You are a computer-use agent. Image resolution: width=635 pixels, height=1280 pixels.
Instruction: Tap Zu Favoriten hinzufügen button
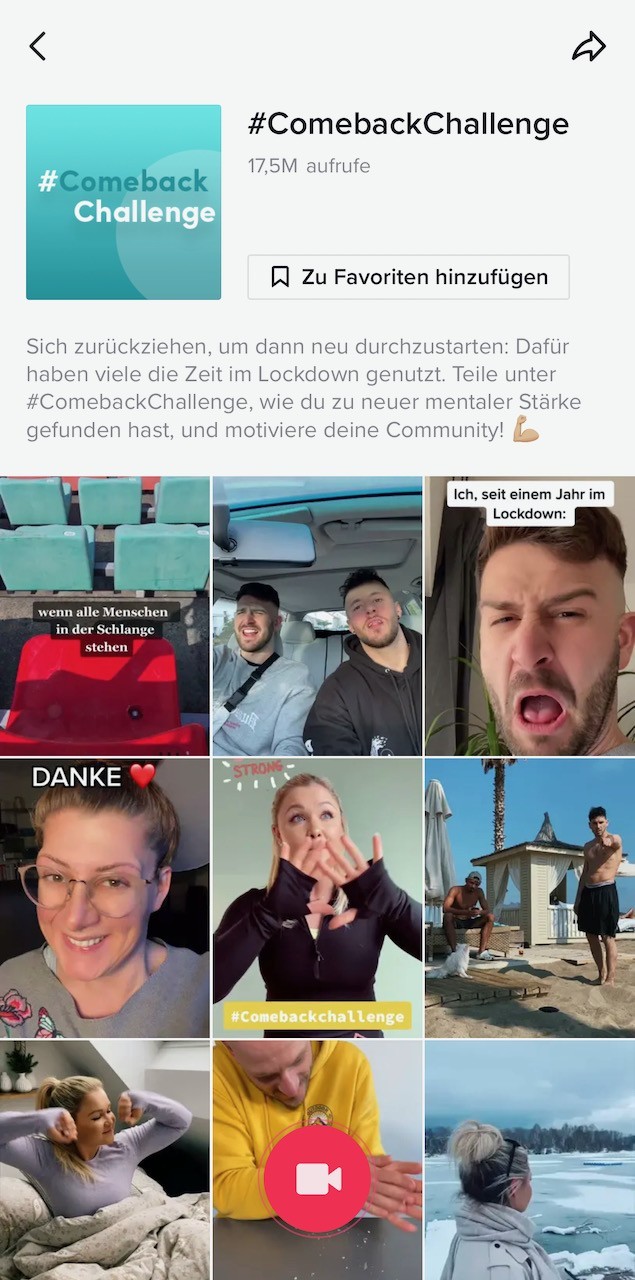point(408,277)
